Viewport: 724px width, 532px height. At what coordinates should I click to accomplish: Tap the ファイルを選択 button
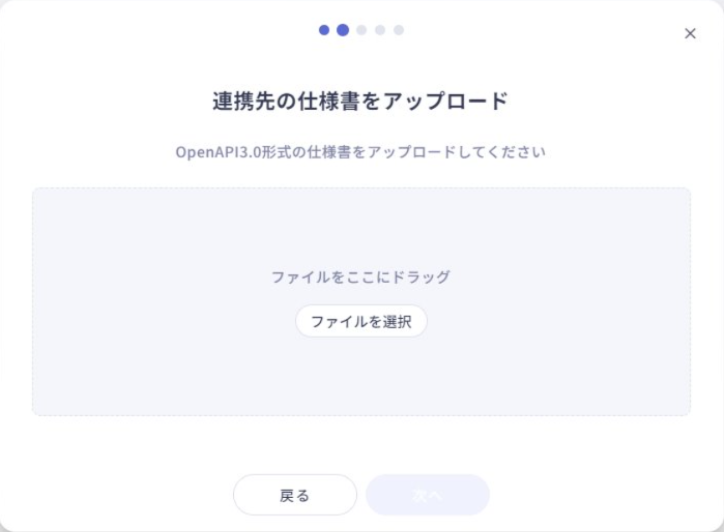tap(361, 322)
